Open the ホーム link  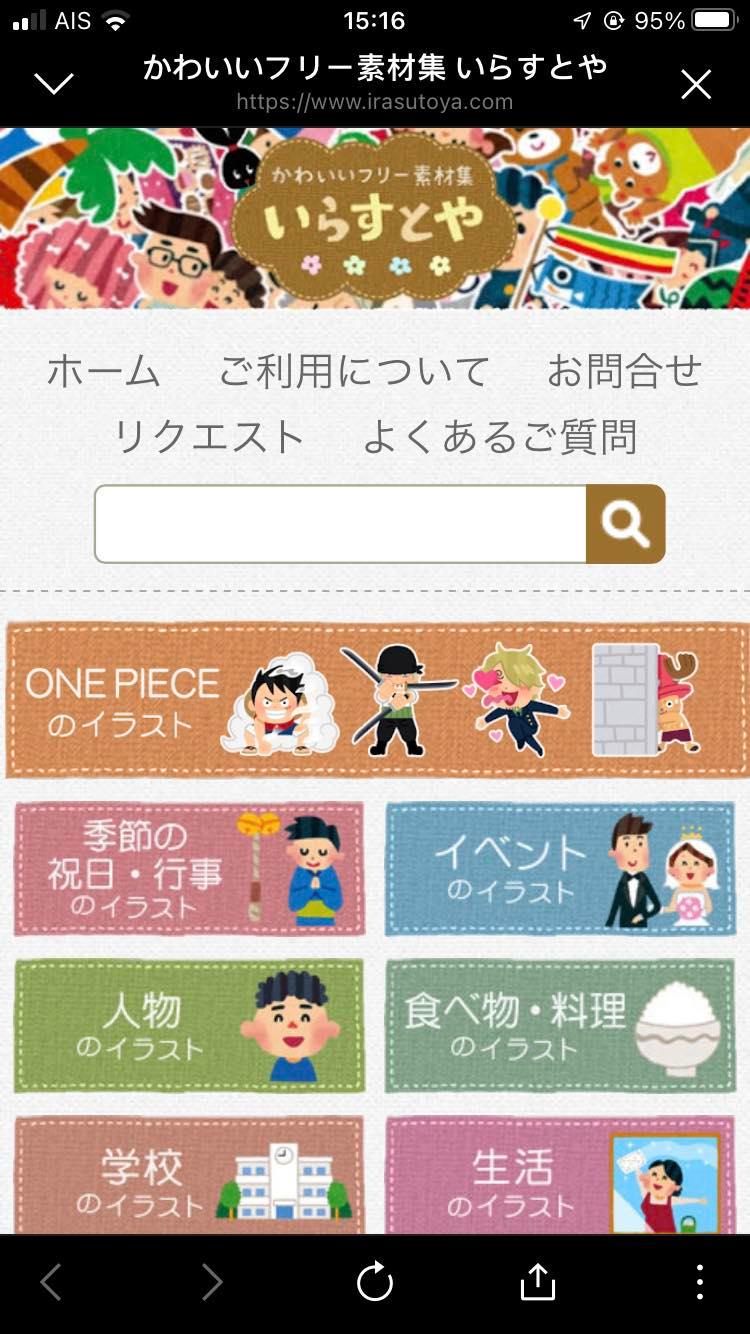point(104,372)
